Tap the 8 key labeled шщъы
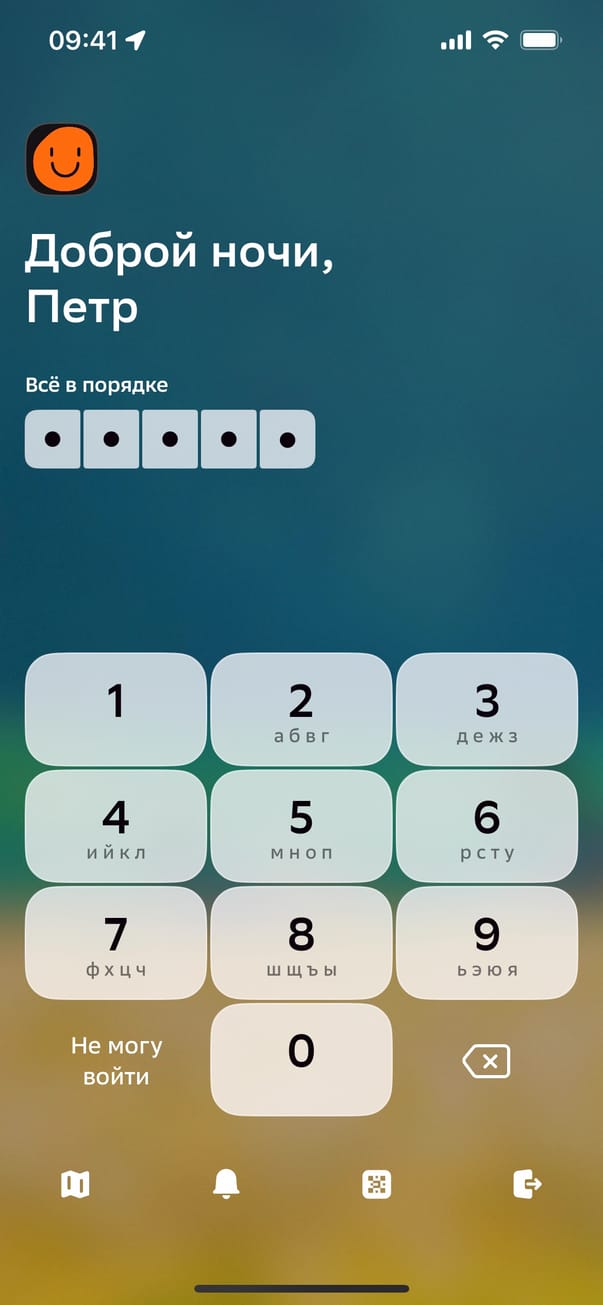Viewport: 603px width, 1305px height. (301, 943)
